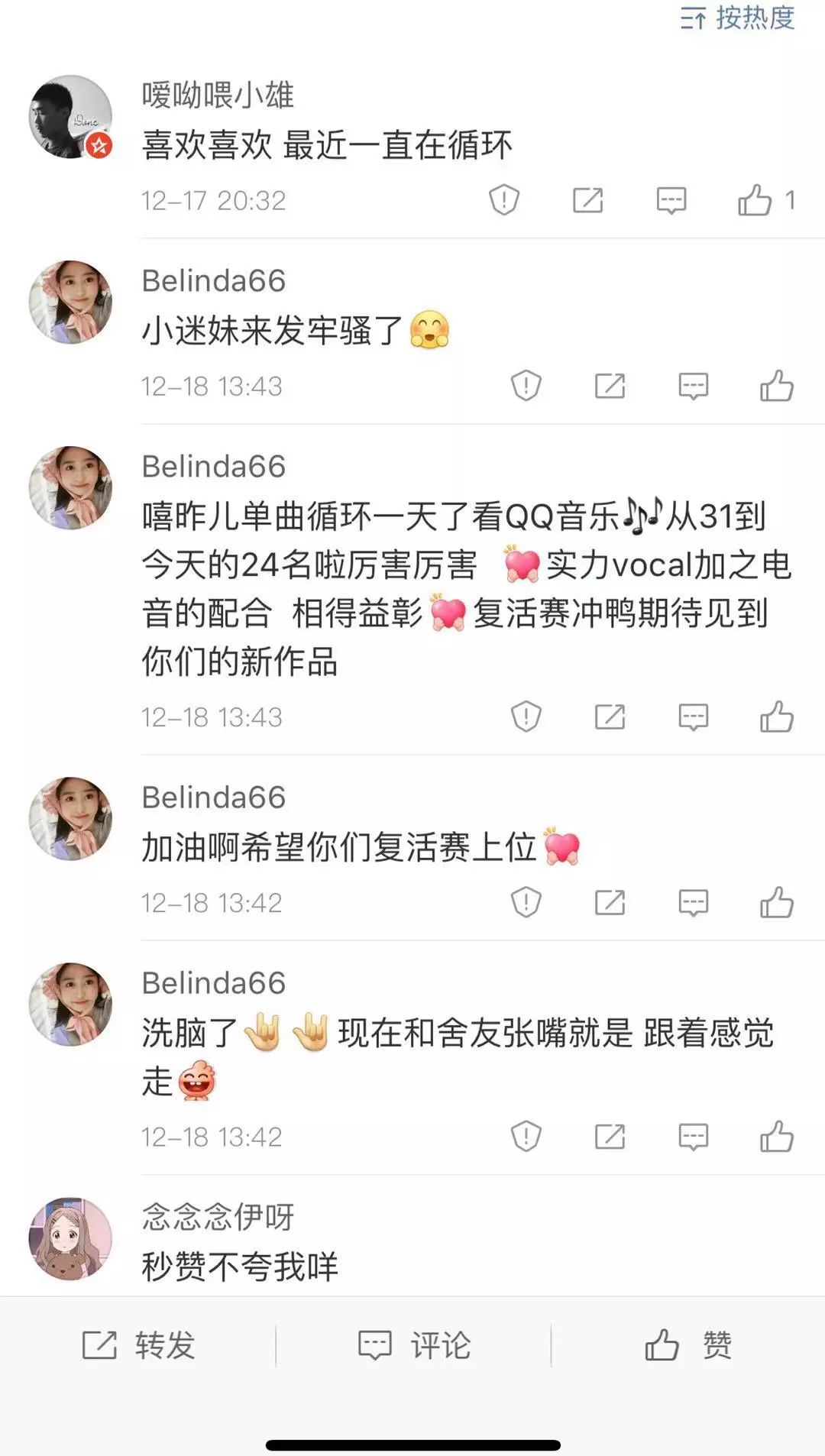Open 念念念伊呀's profile avatar

70,1238
